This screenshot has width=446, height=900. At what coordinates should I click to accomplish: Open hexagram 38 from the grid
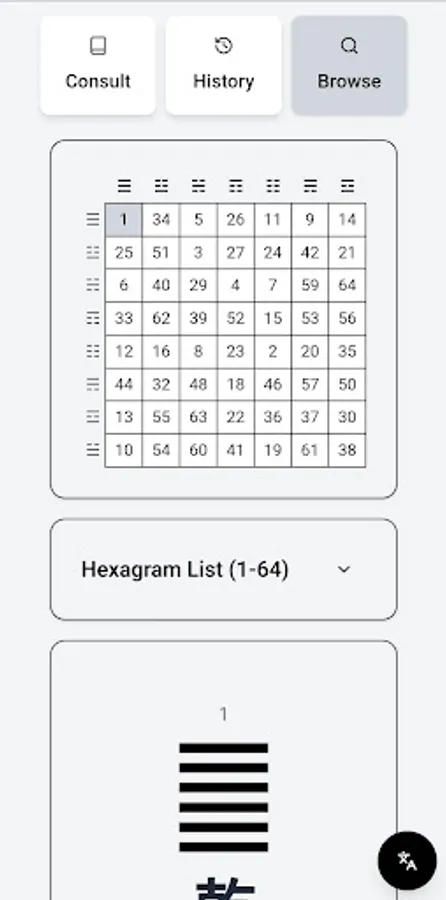[347, 451]
